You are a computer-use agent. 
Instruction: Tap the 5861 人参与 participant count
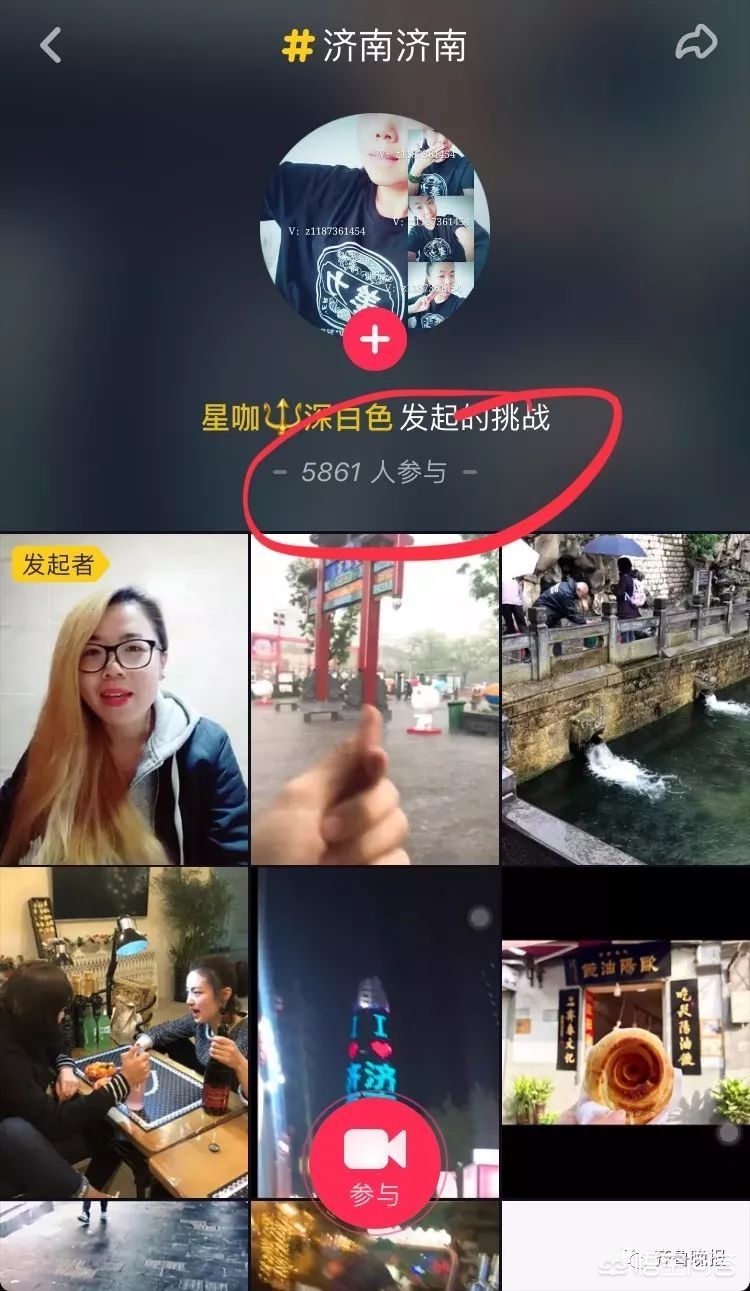(374, 470)
